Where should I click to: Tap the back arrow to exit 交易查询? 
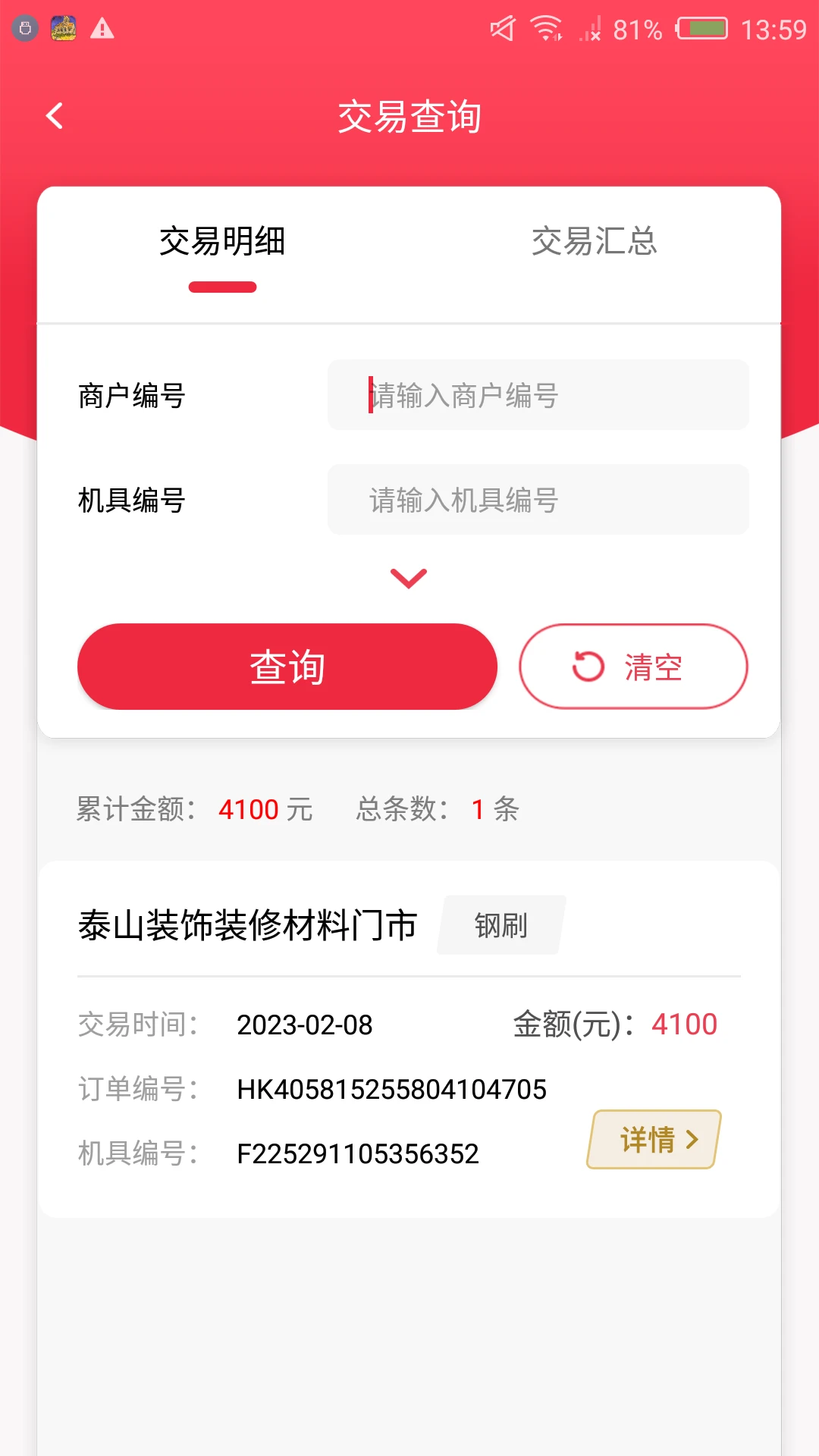click(x=54, y=115)
